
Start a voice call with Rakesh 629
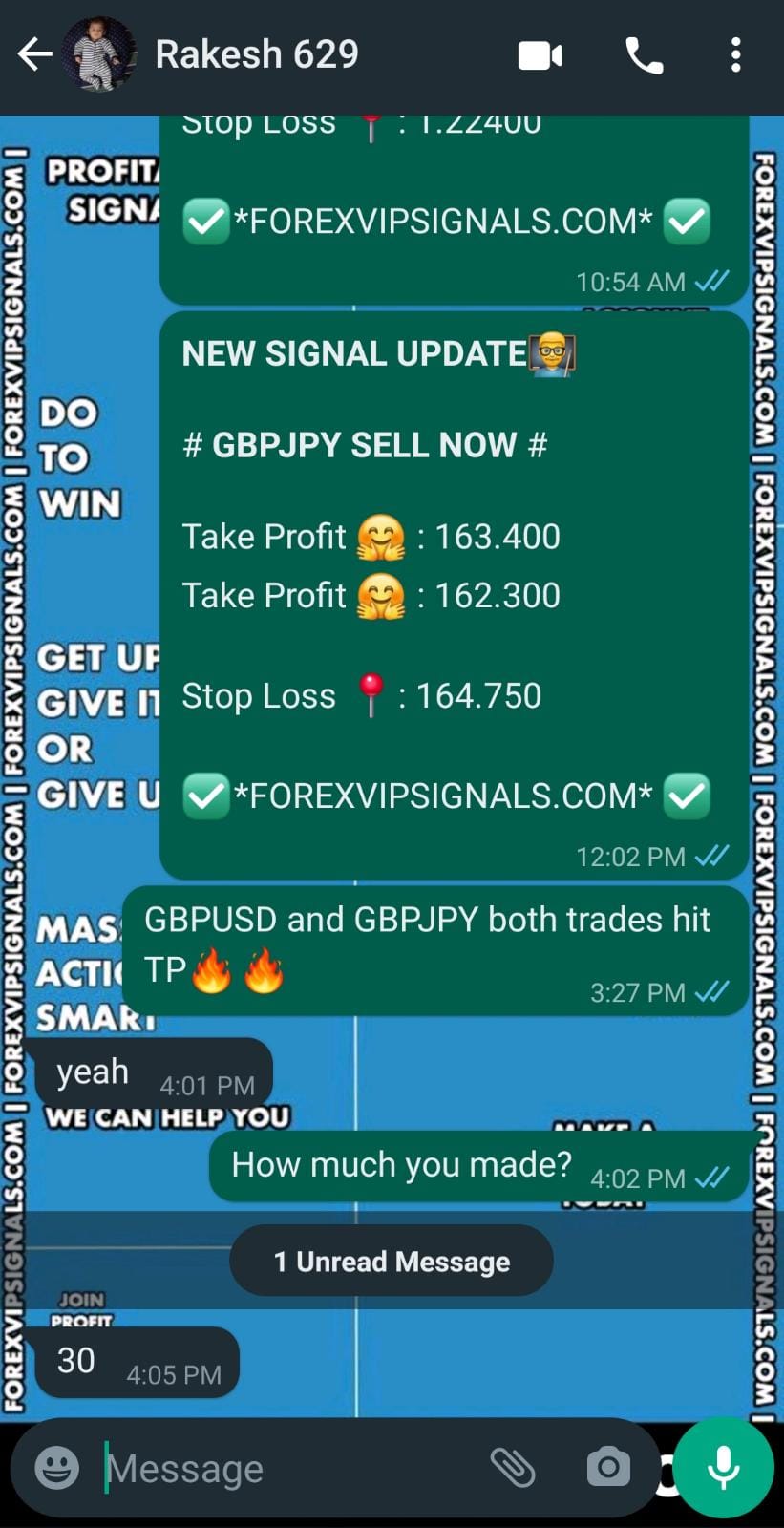coord(644,56)
